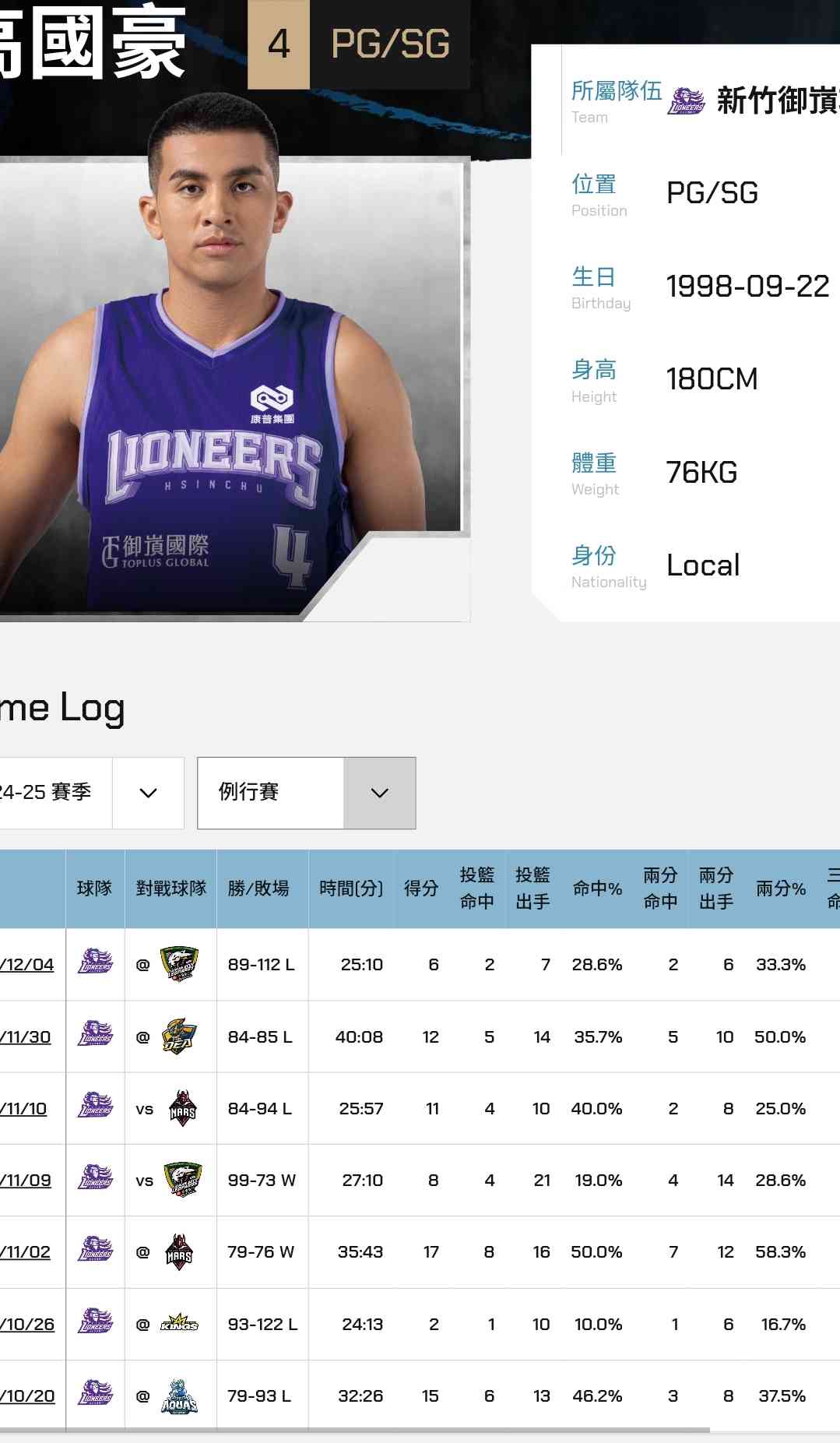Open the 11/30 game link
This screenshot has height=1443, width=840.
point(26,1036)
